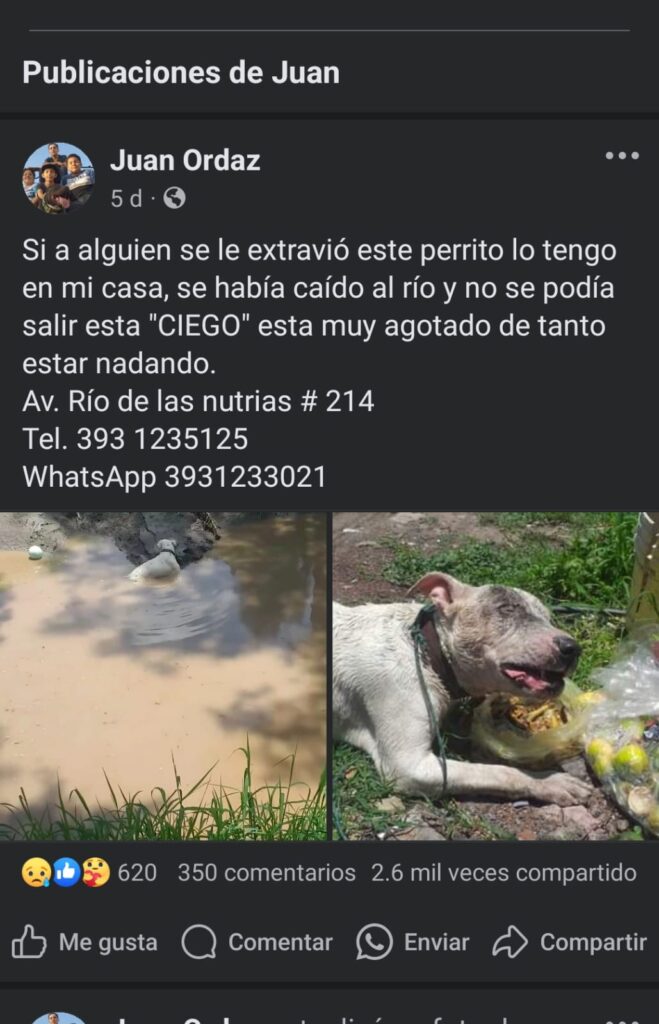Open the three-dot menu on Juan Ordaz's post
Image resolution: width=659 pixels, height=1024 pixels.
pos(622,156)
